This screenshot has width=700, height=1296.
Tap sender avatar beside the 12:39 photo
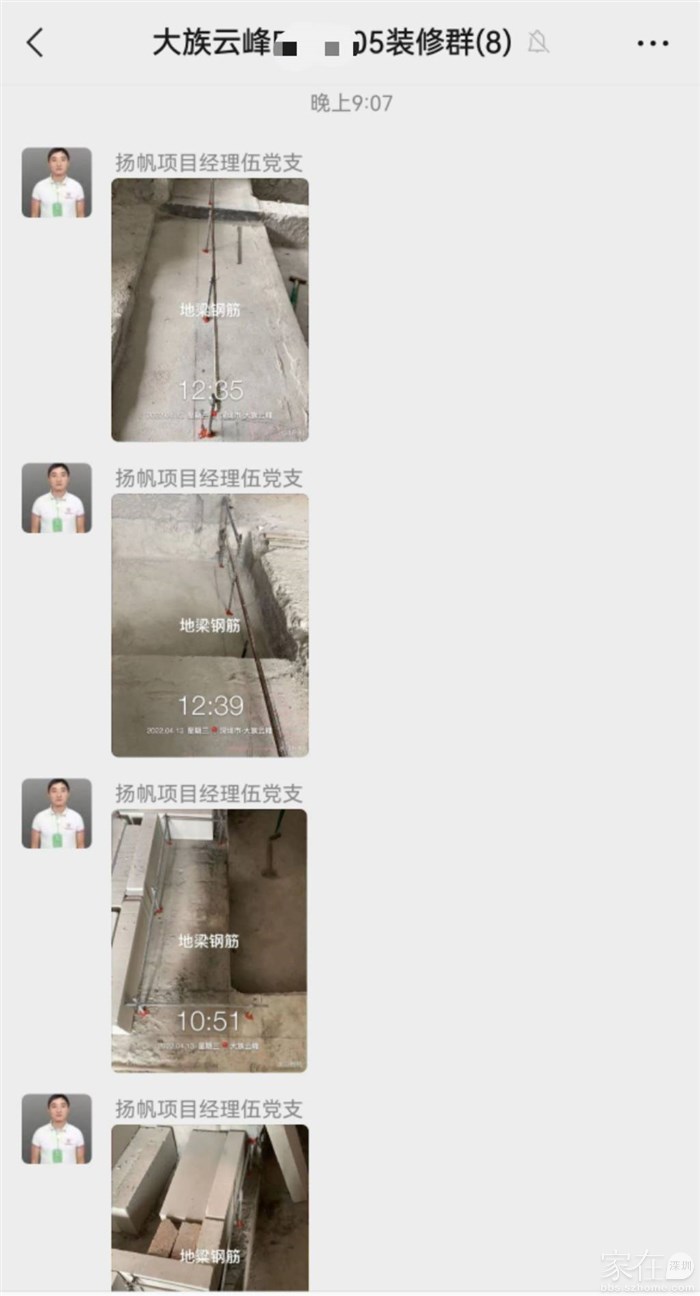[x=57, y=498]
